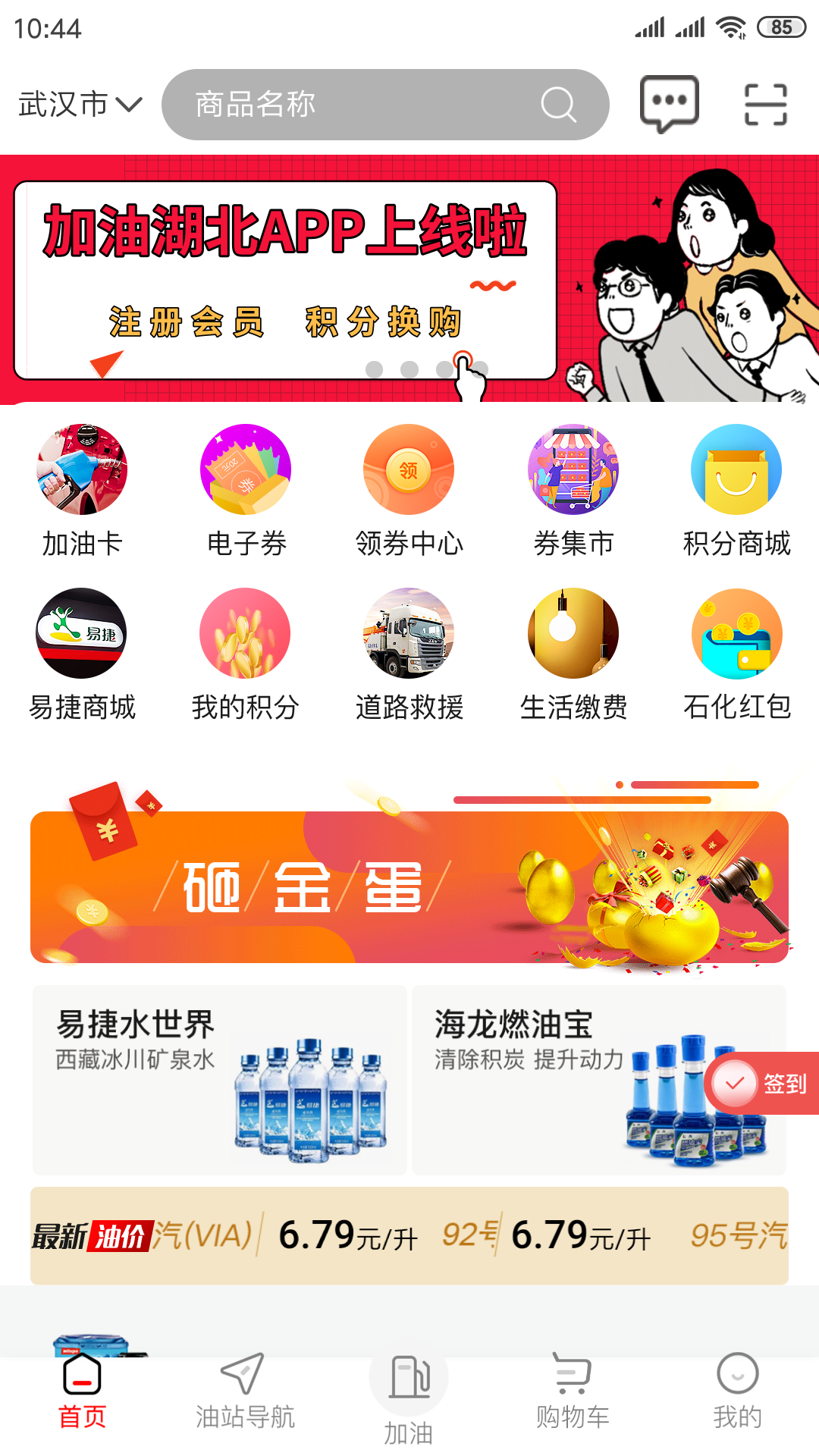Viewport: 819px width, 1456px height.
Task: Open the 生活缴费 utility payment icon
Action: [573, 637]
